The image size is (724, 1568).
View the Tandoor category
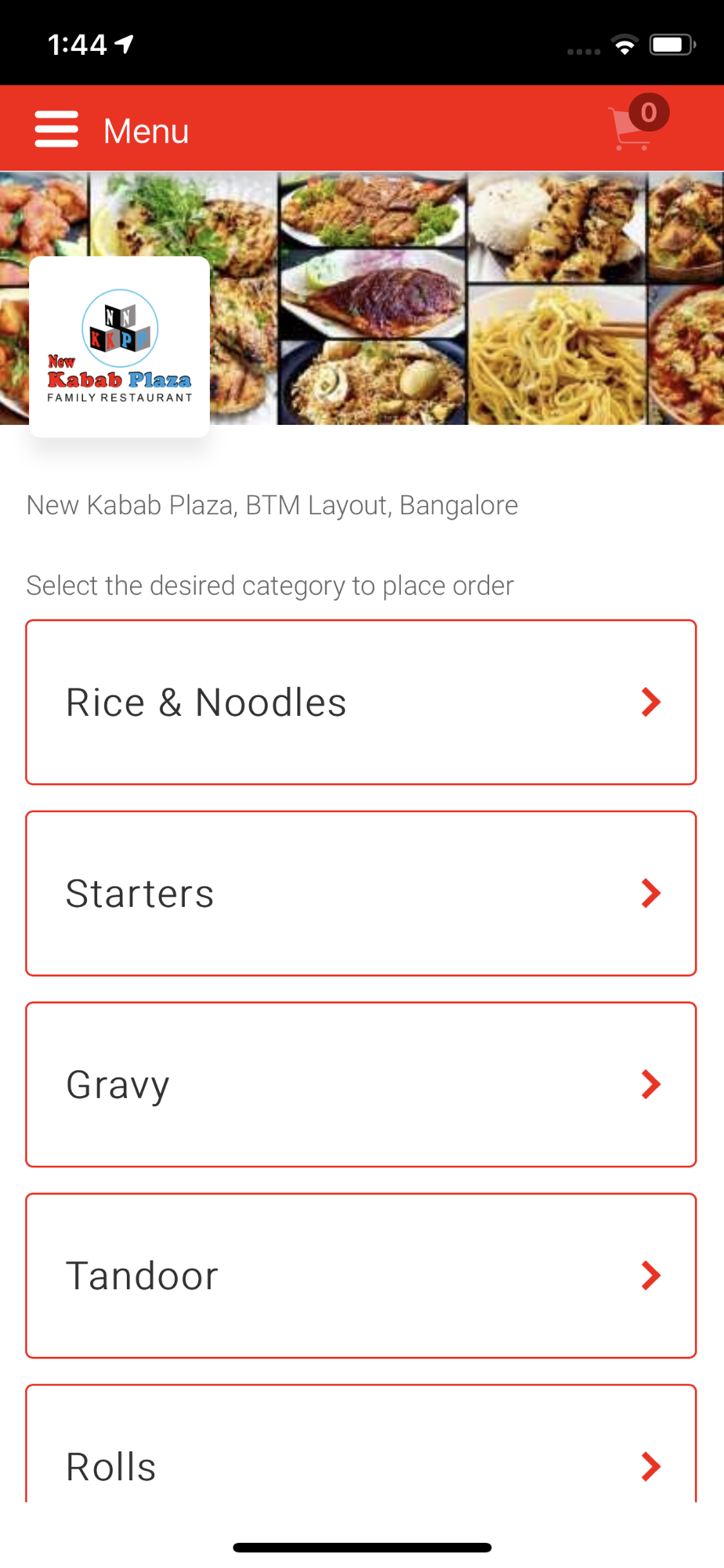(x=361, y=1276)
